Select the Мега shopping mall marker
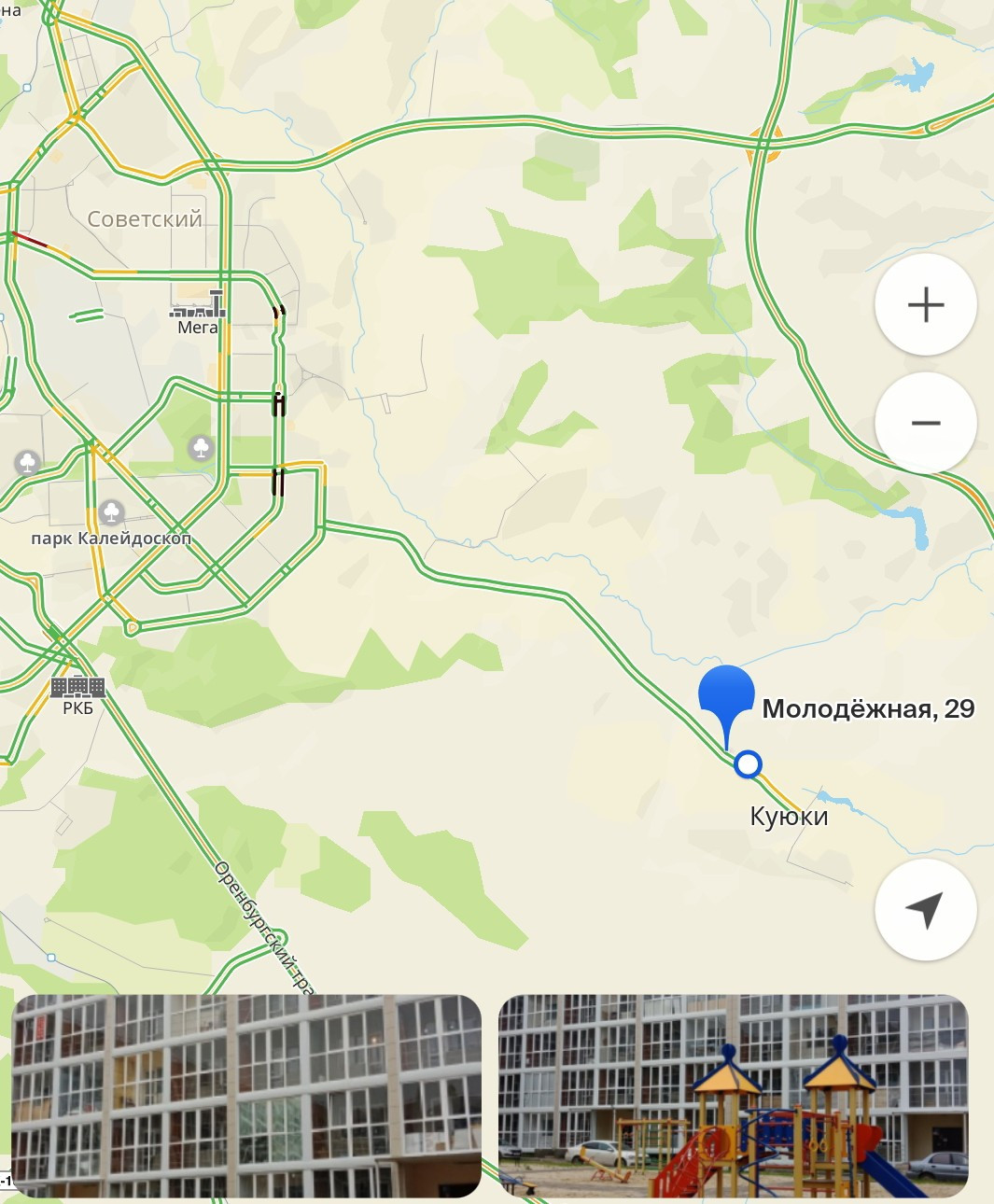 198,306
